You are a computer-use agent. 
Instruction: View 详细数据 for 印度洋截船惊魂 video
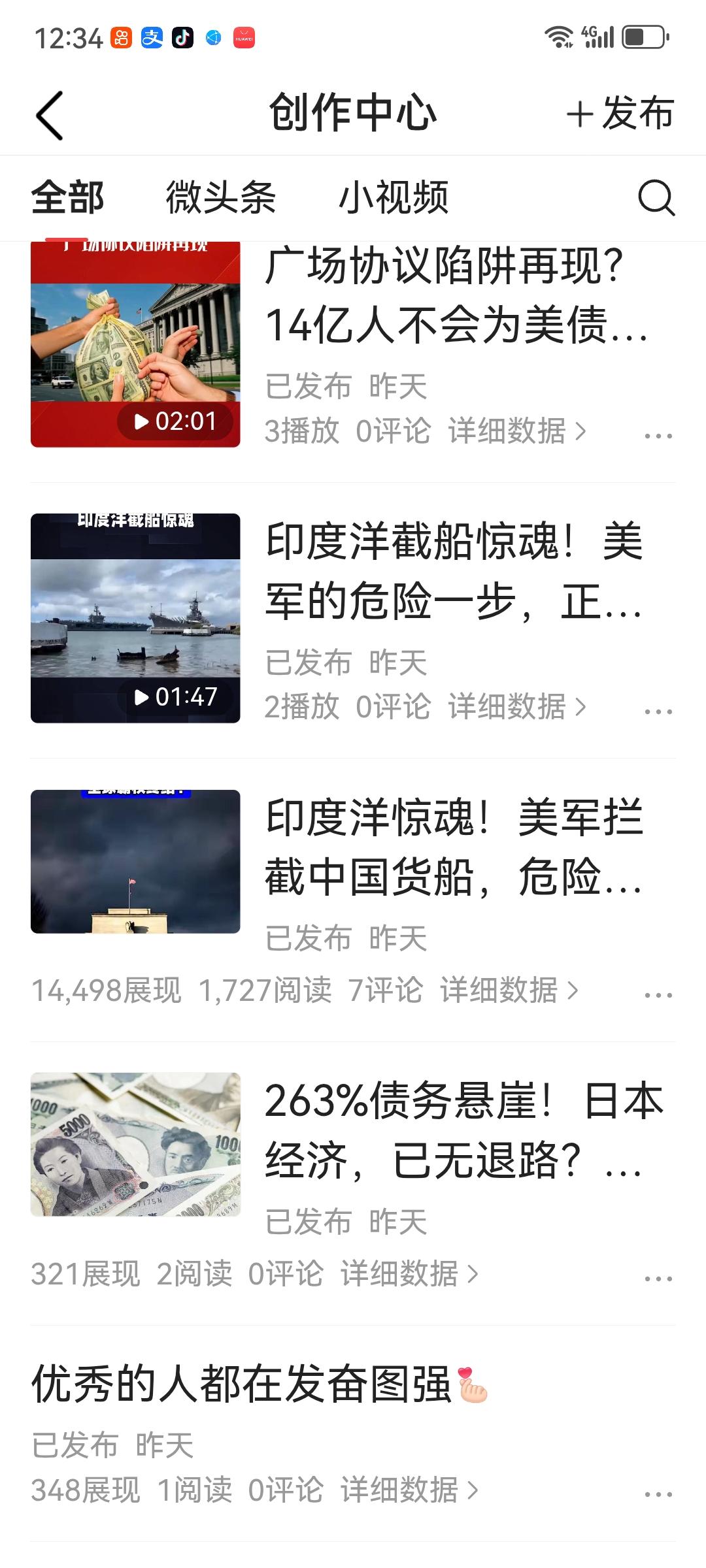pos(516,707)
